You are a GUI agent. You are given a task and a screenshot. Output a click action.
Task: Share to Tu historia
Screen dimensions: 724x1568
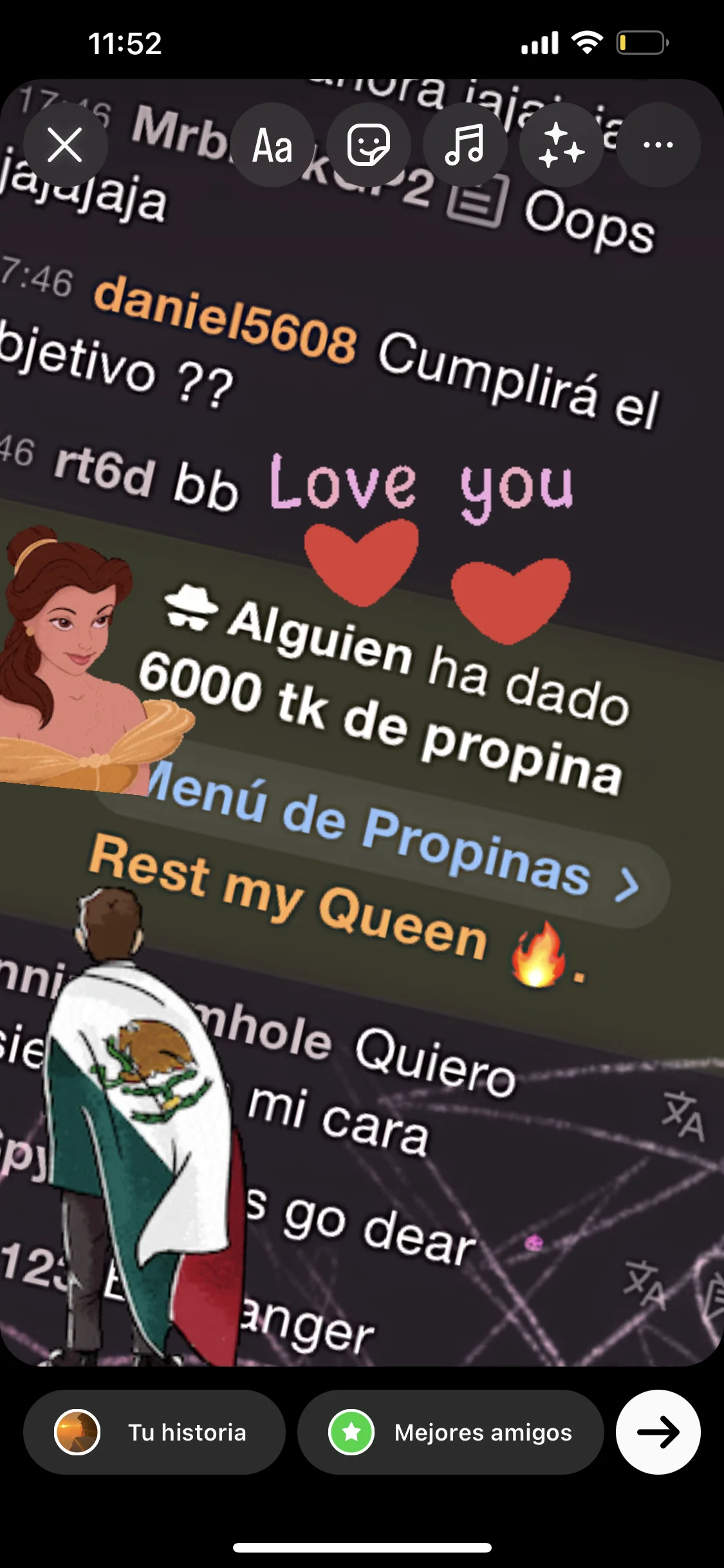click(x=154, y=1432)
